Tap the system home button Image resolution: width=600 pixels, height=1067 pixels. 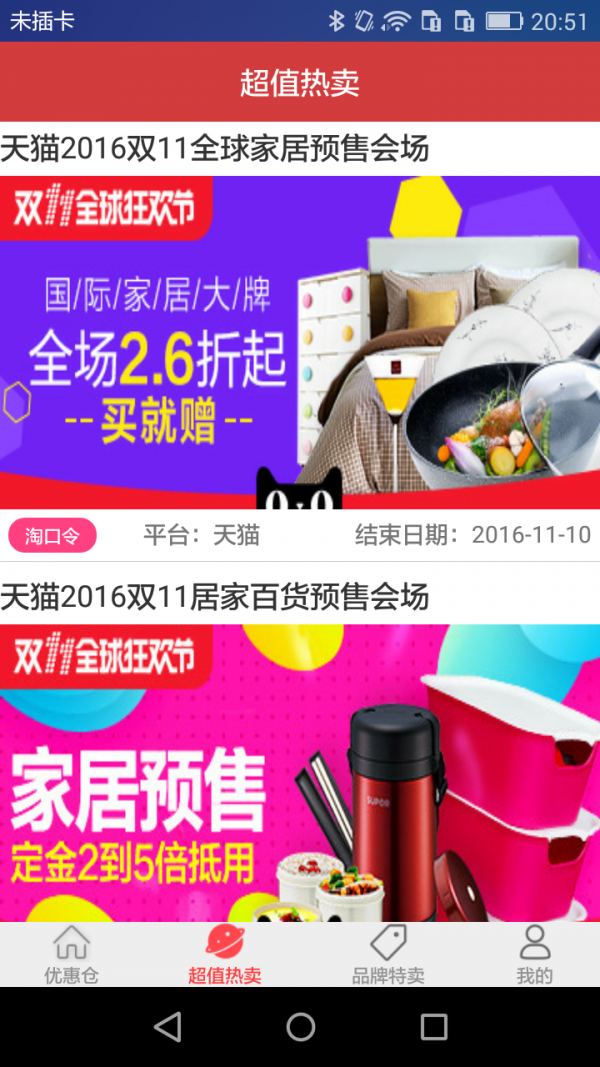(300, 1026)
